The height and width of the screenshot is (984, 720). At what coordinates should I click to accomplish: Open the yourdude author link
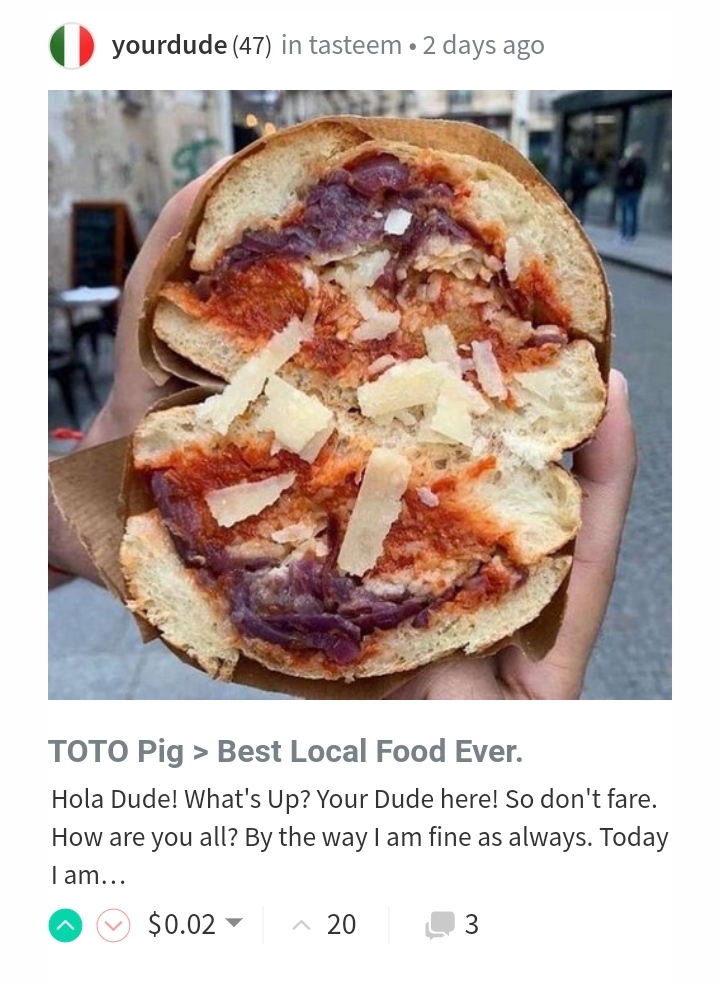pos(169,45)
